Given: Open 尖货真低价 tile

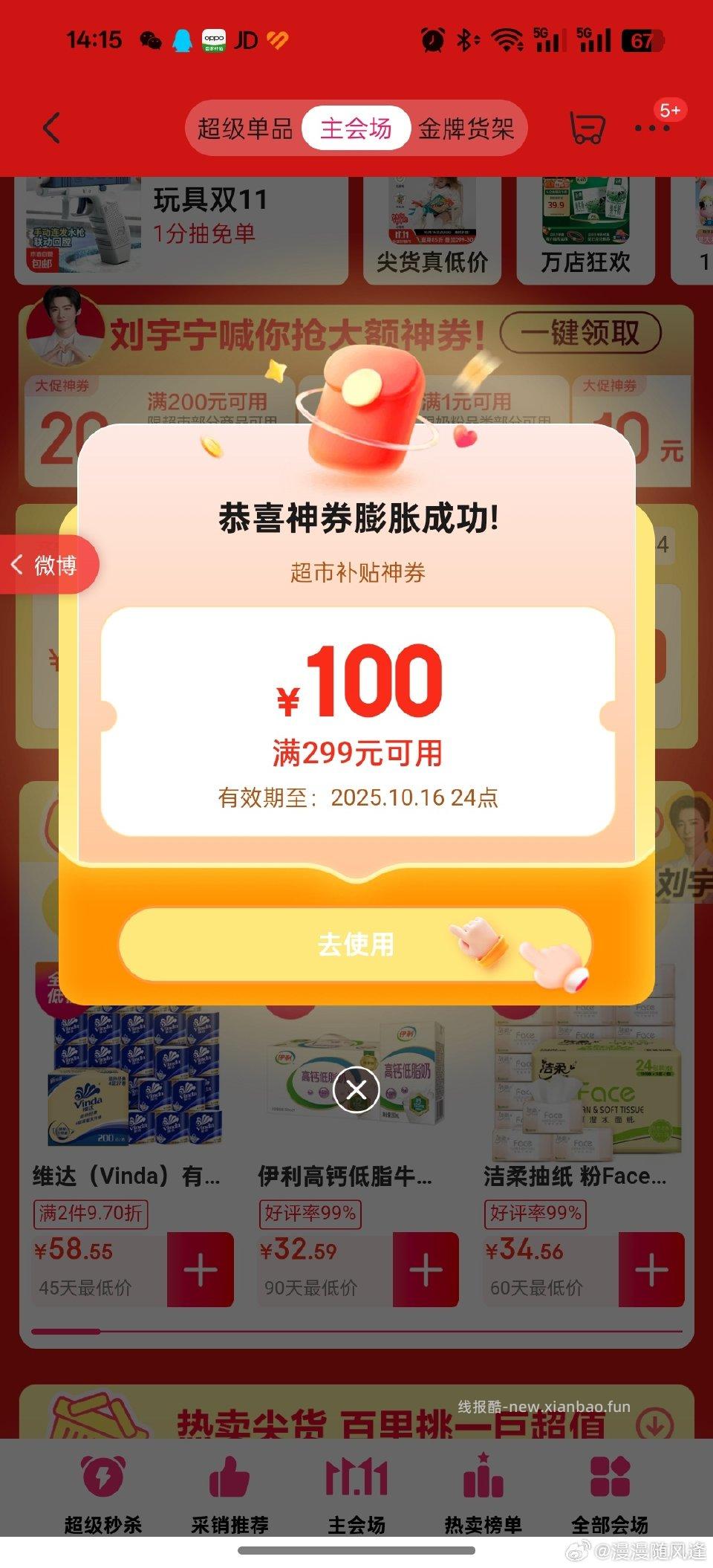Looking at the screenshot, I should [x=432, y=230].
